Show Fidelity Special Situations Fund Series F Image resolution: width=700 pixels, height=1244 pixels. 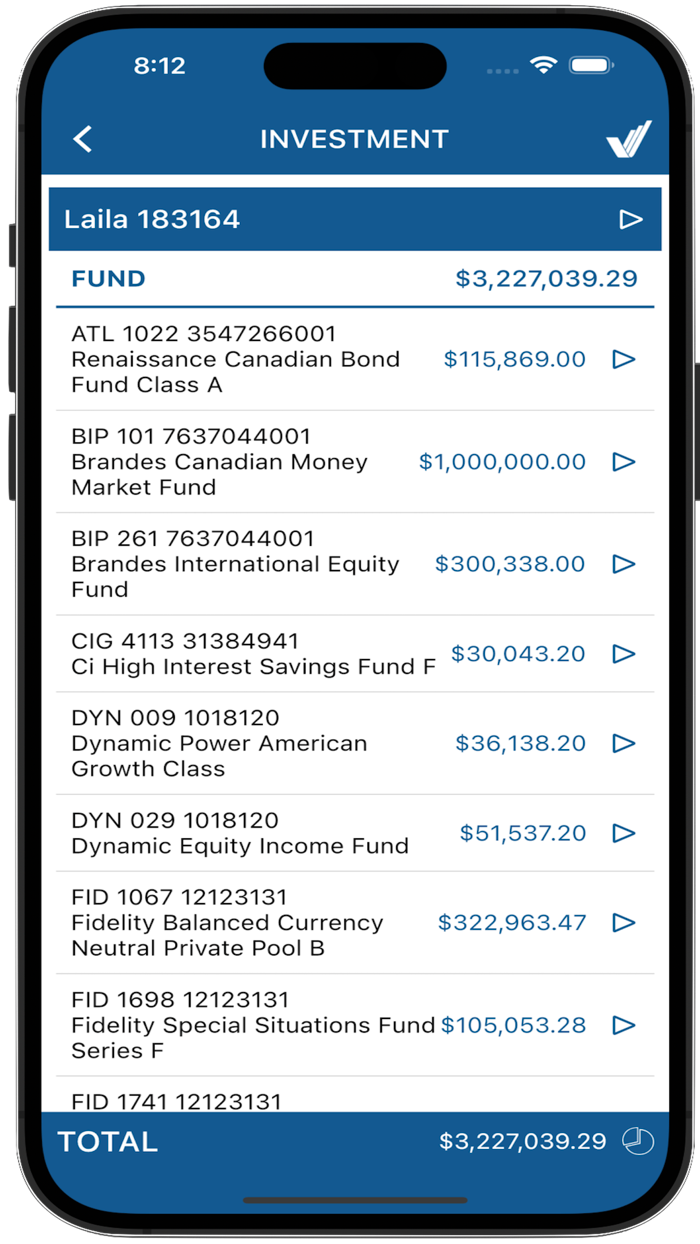[x=624, y=1025]
